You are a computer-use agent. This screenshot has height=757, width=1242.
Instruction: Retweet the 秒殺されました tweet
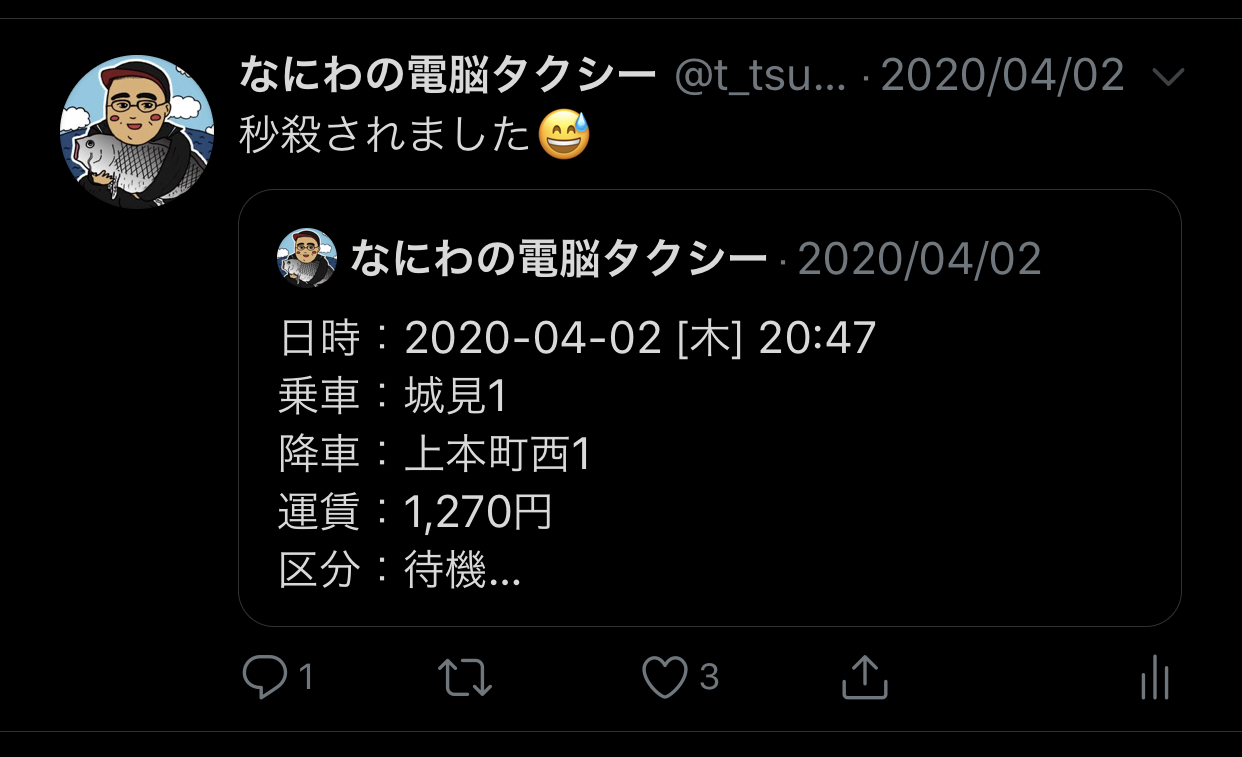466,678
